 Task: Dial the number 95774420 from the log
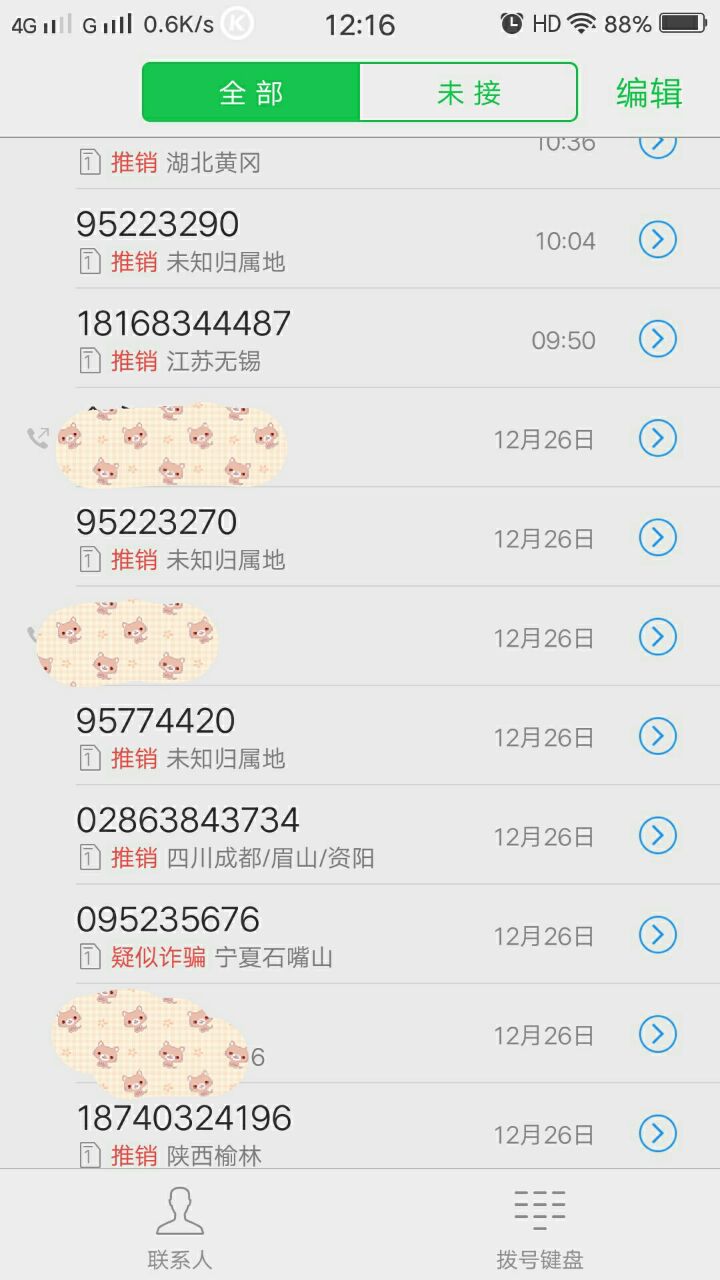point(300,737)
